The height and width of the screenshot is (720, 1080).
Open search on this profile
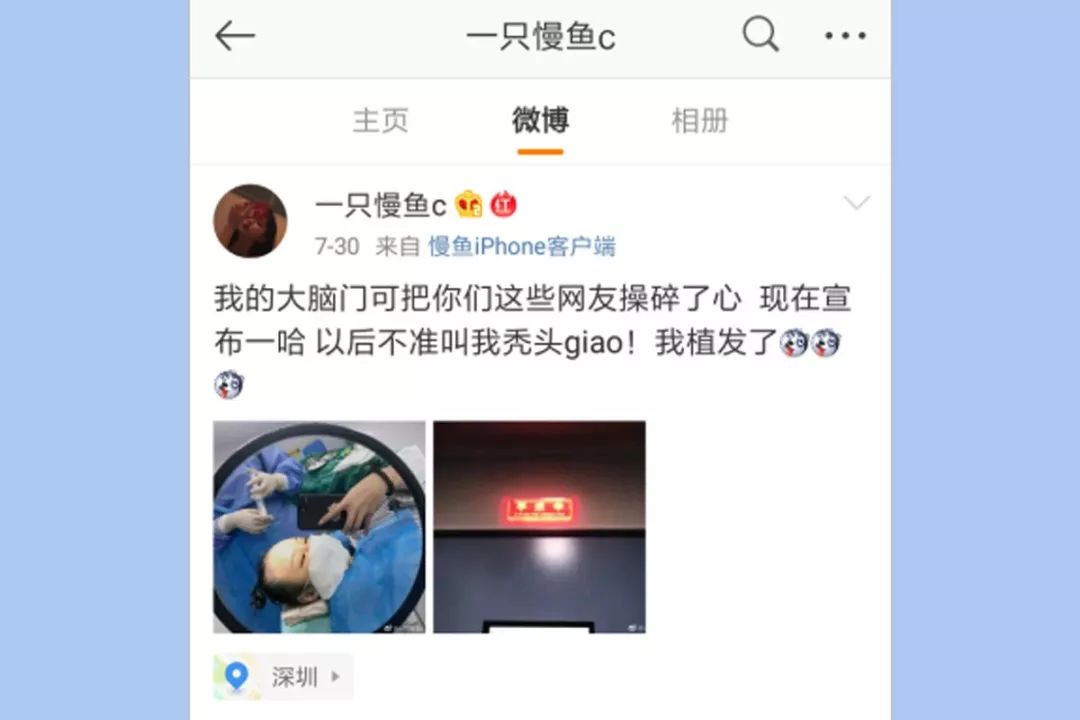point(760,36)
